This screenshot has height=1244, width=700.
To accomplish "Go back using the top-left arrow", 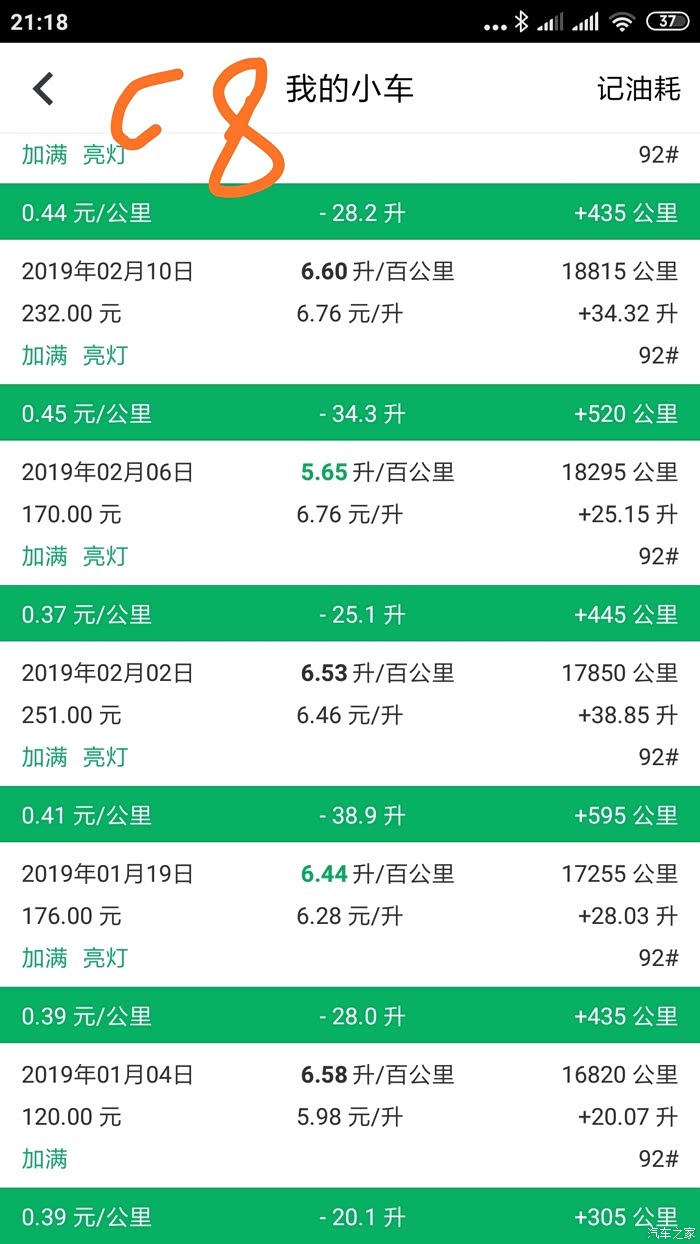I will [43, 89].
